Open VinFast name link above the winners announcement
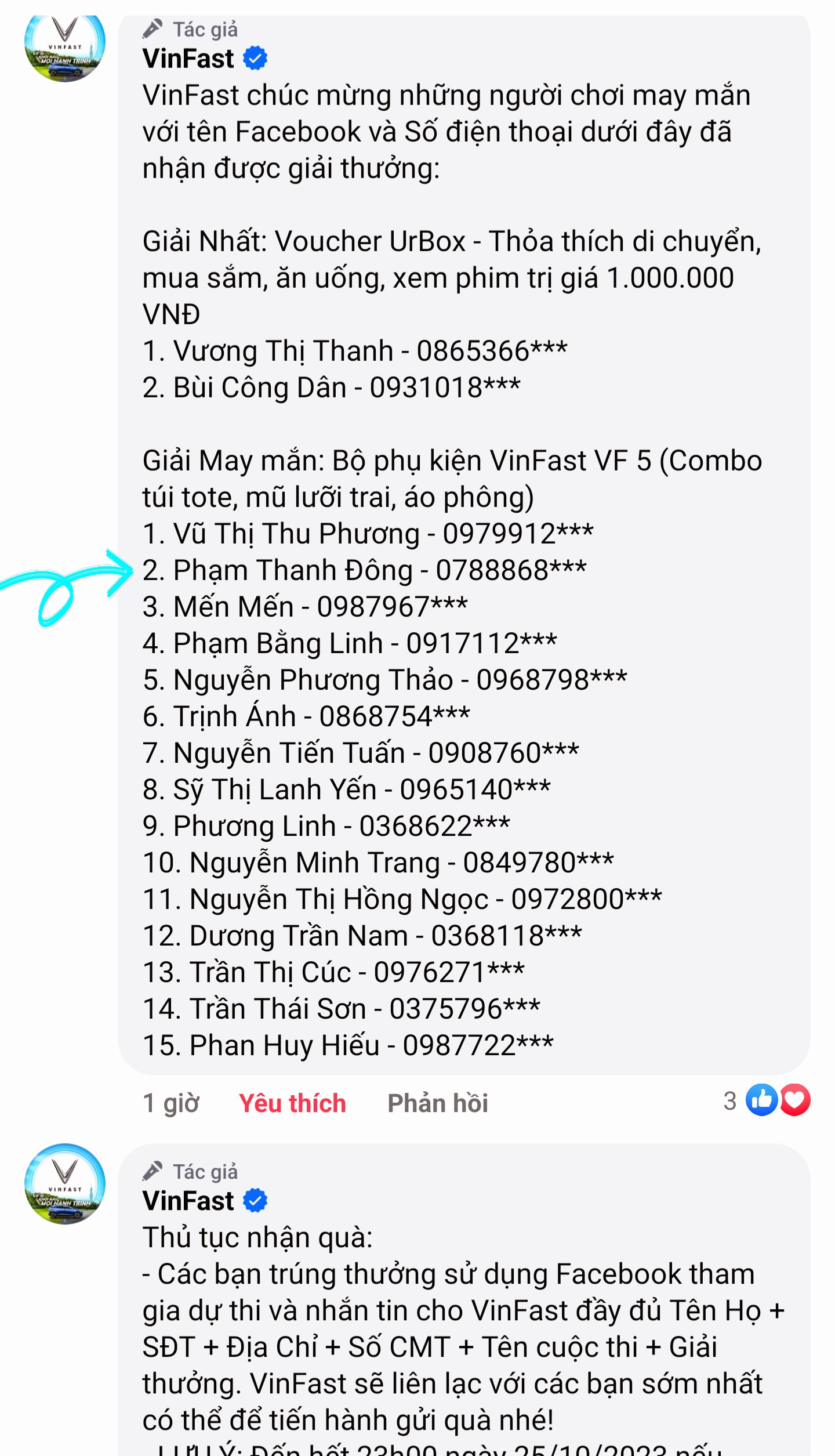835x1456 pixels. (x=188, y=59)
